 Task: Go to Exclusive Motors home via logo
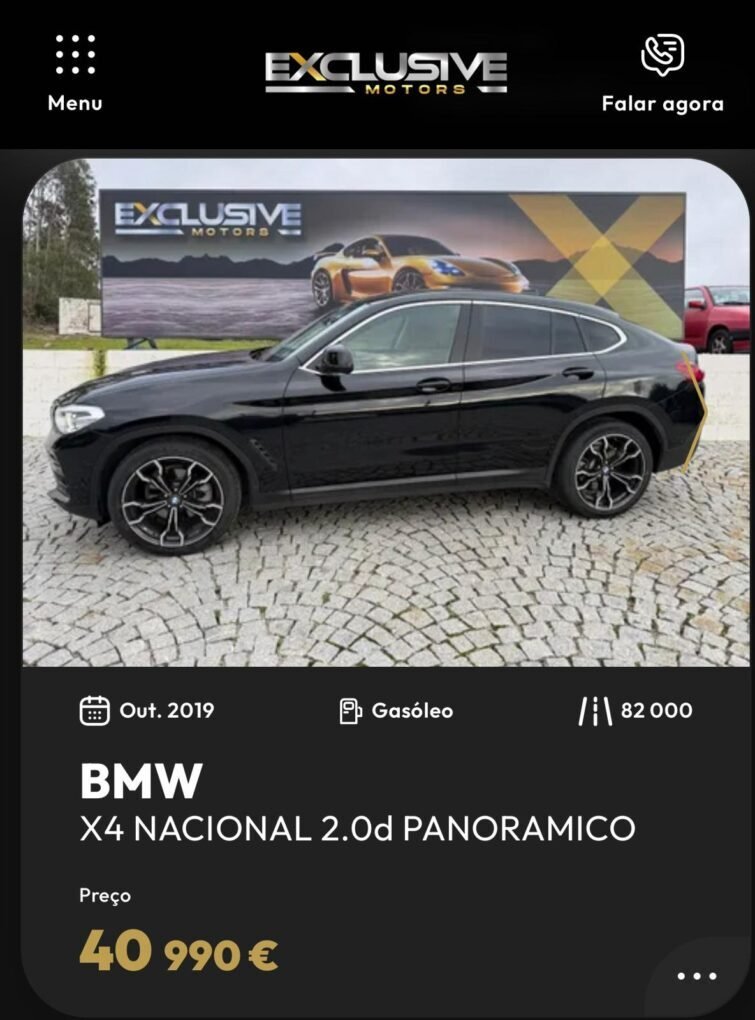(x=385, y=72)
